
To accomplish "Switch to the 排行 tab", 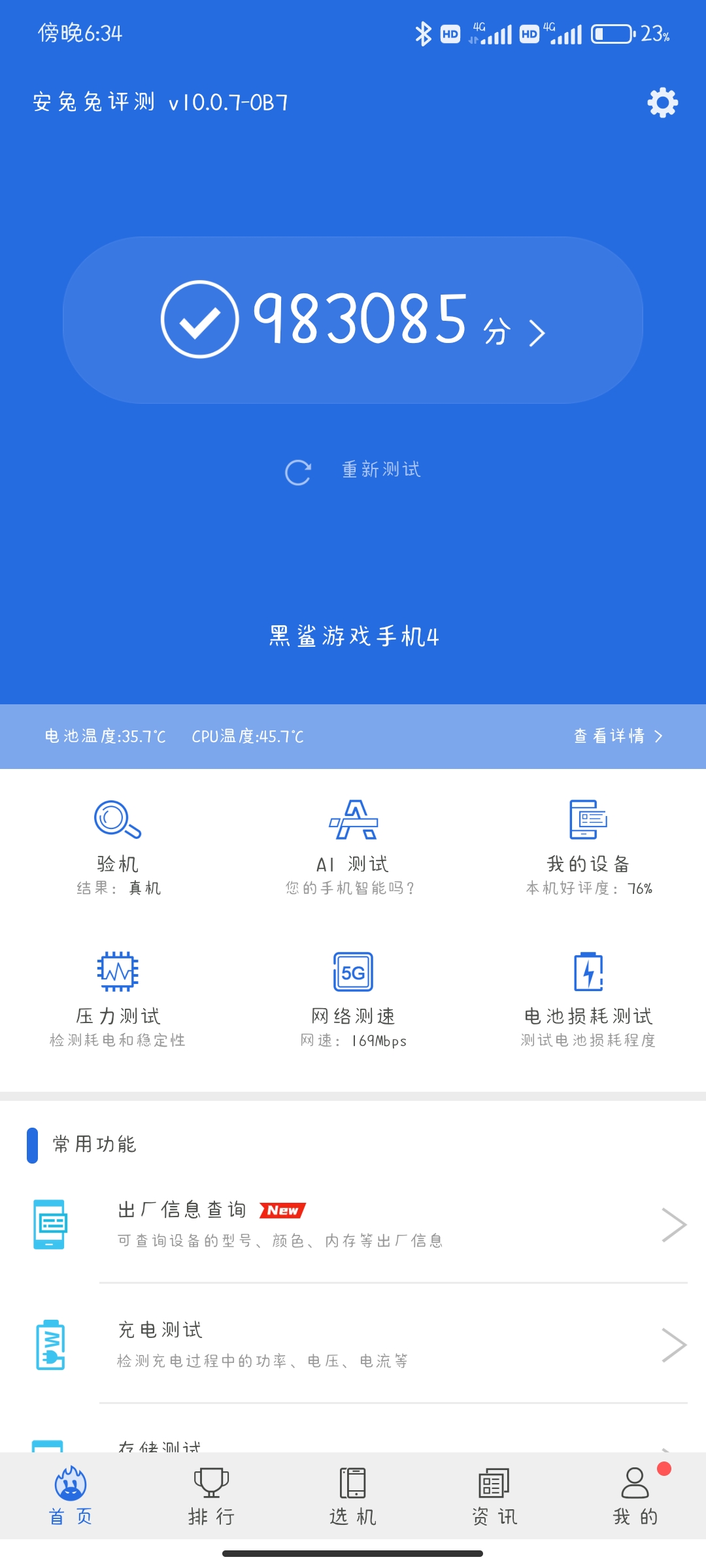I will click(x=211, y=1496).
